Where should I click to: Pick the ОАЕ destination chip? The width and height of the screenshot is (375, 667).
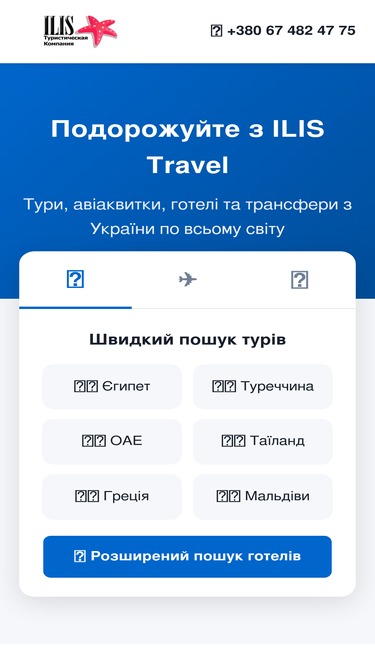[112, 441]
